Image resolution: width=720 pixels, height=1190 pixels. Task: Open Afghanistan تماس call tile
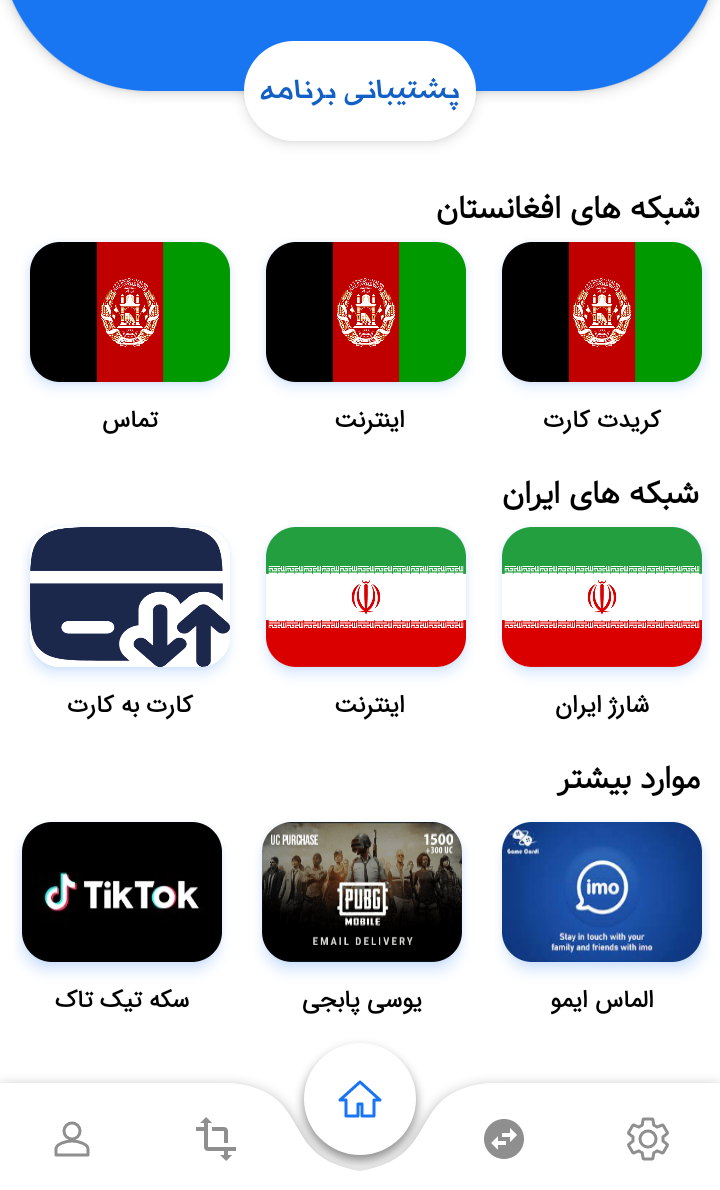[130, 312]
